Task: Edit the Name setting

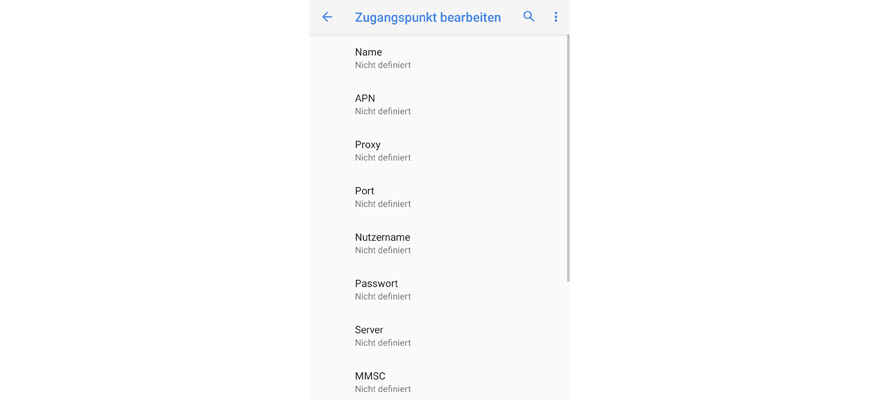Action: coord(440,58)
